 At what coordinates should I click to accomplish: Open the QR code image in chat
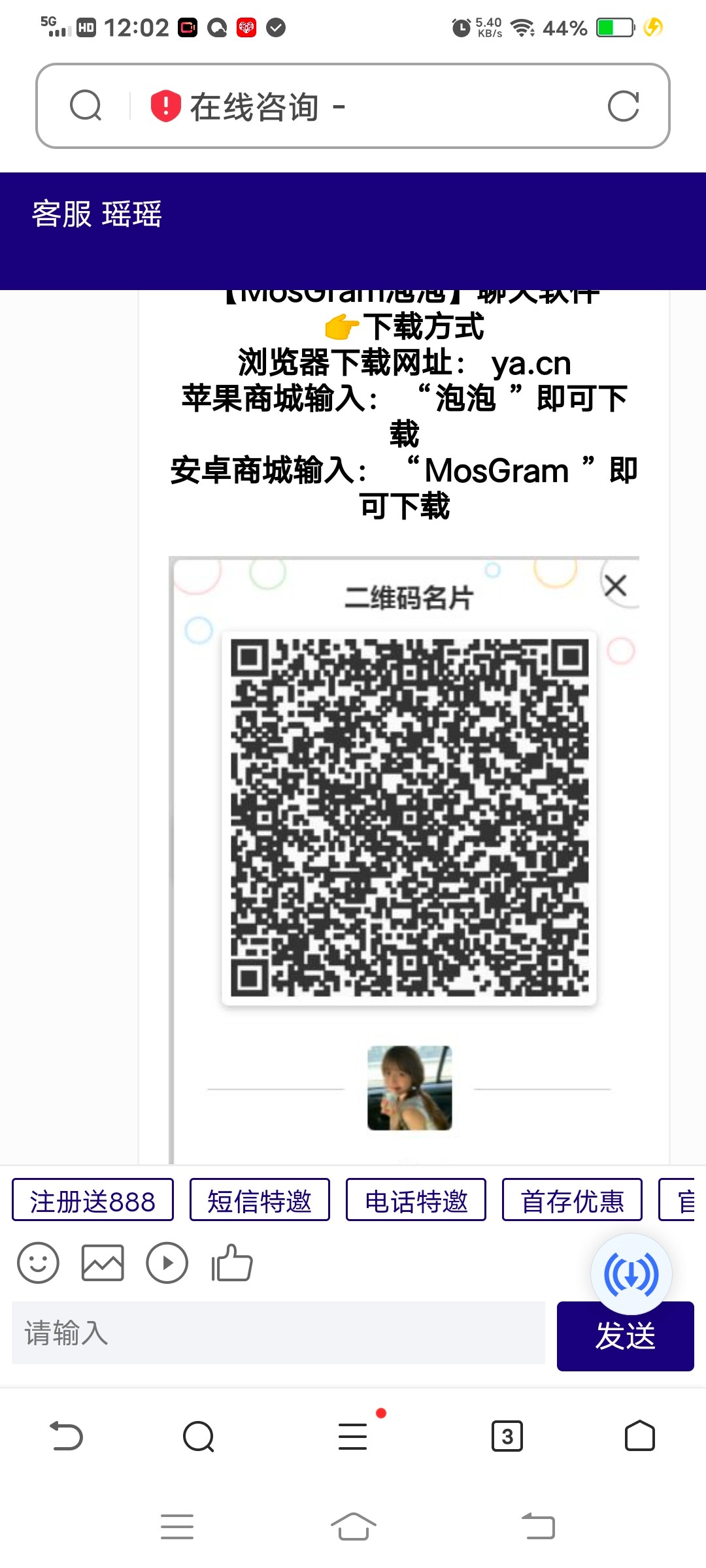click(409, 817)
